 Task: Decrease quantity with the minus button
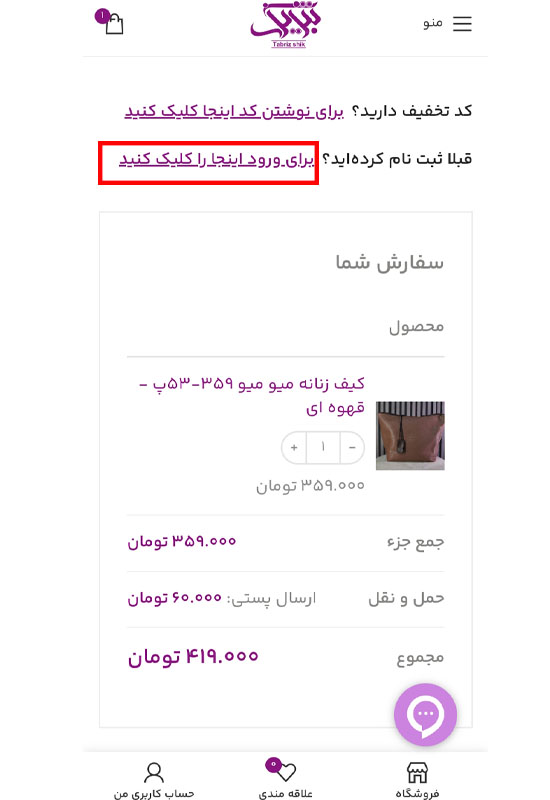(352, 447)
